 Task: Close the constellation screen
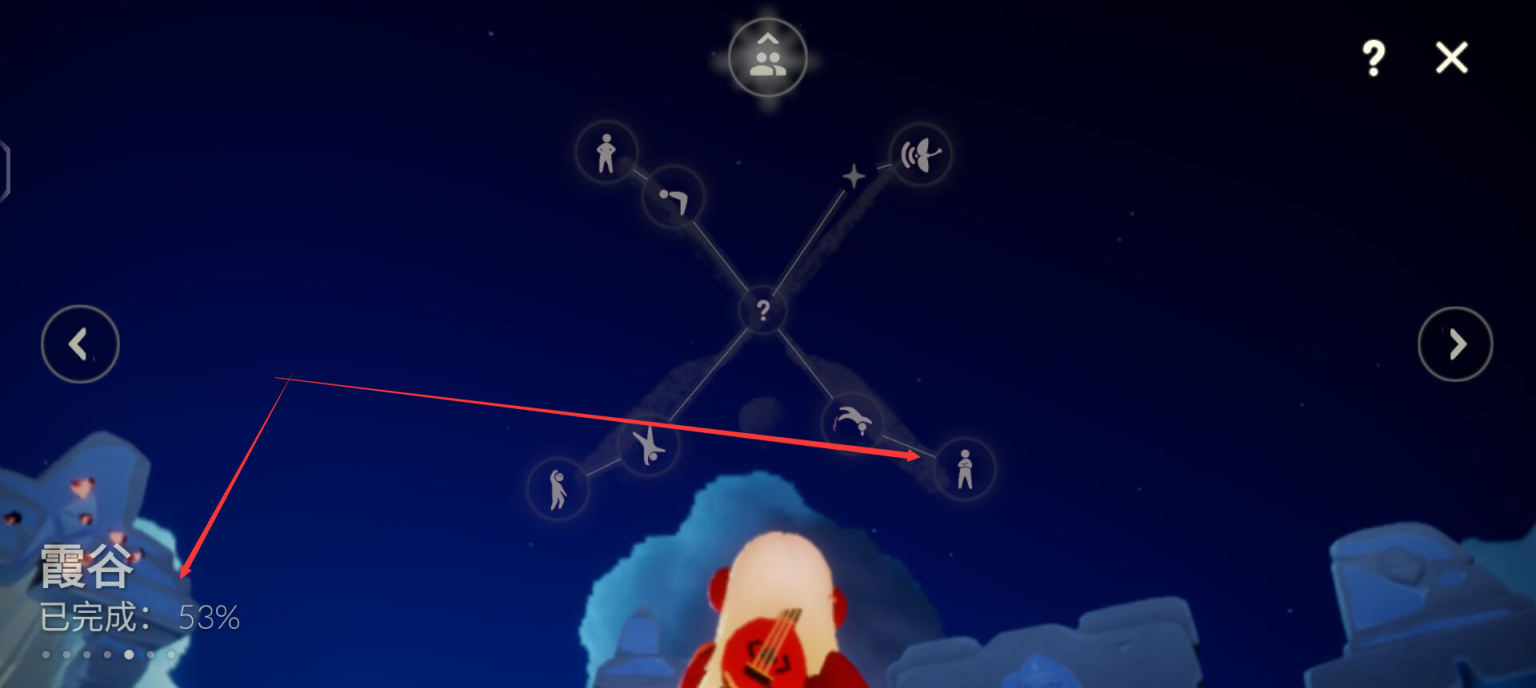(x=1451, y=58)
